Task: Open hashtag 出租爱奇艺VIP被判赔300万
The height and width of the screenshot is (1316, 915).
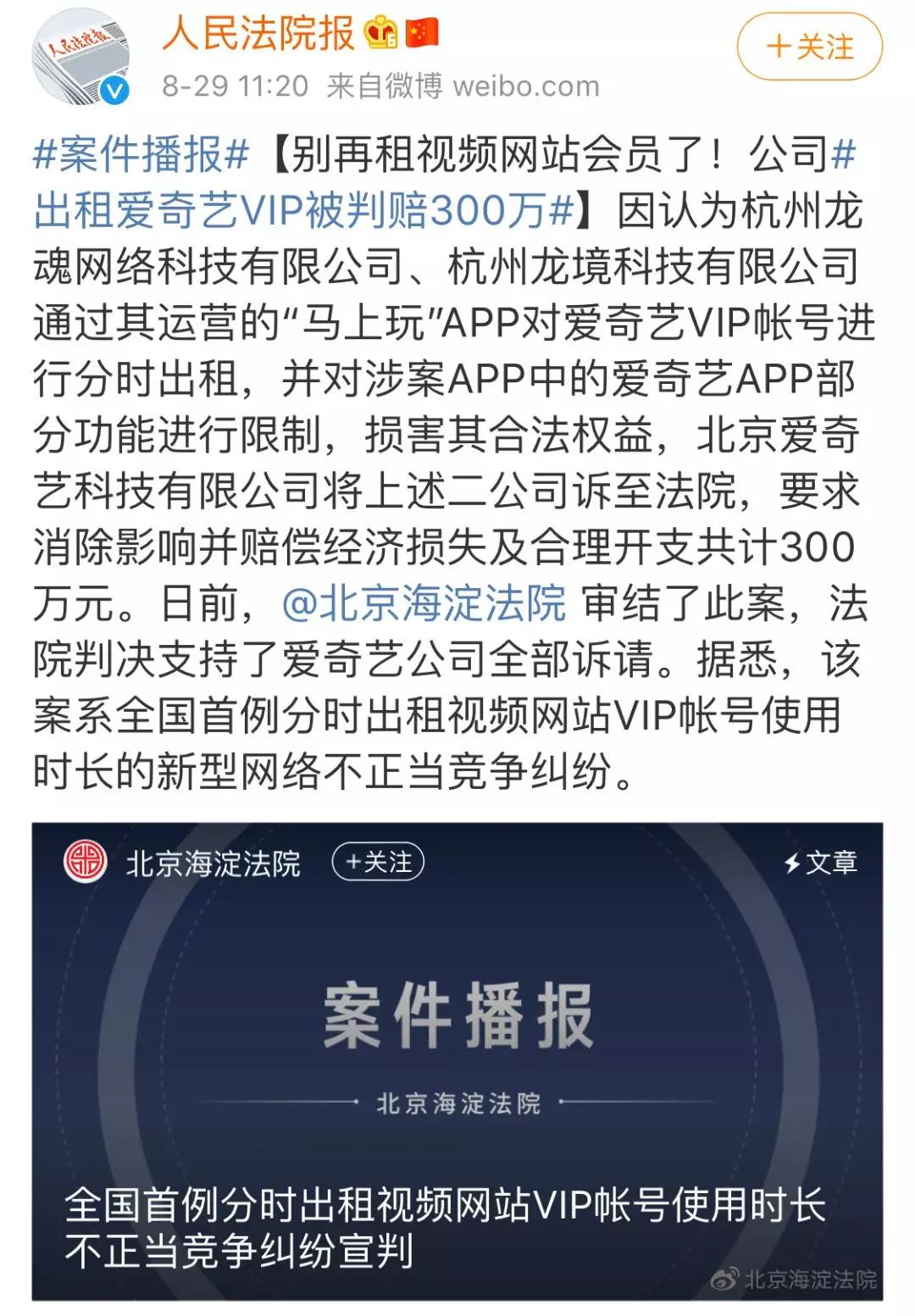Action: [303, 210]
